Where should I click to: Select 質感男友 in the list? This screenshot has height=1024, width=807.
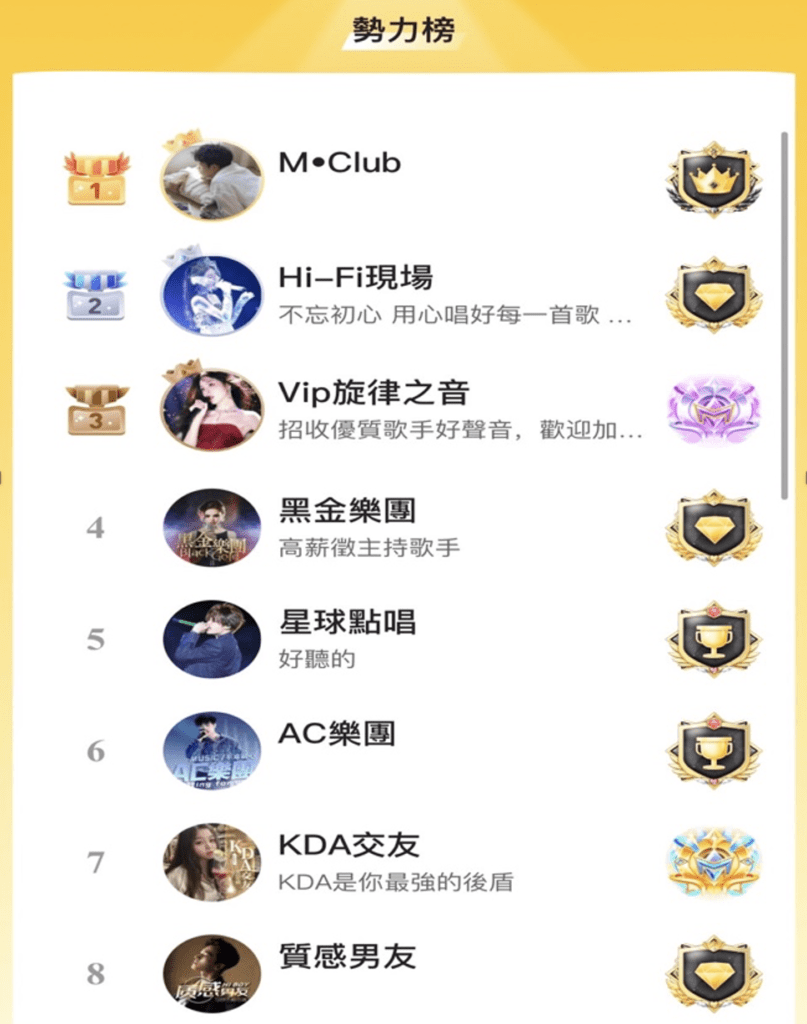pyautogui.click(x=346, y=957)
